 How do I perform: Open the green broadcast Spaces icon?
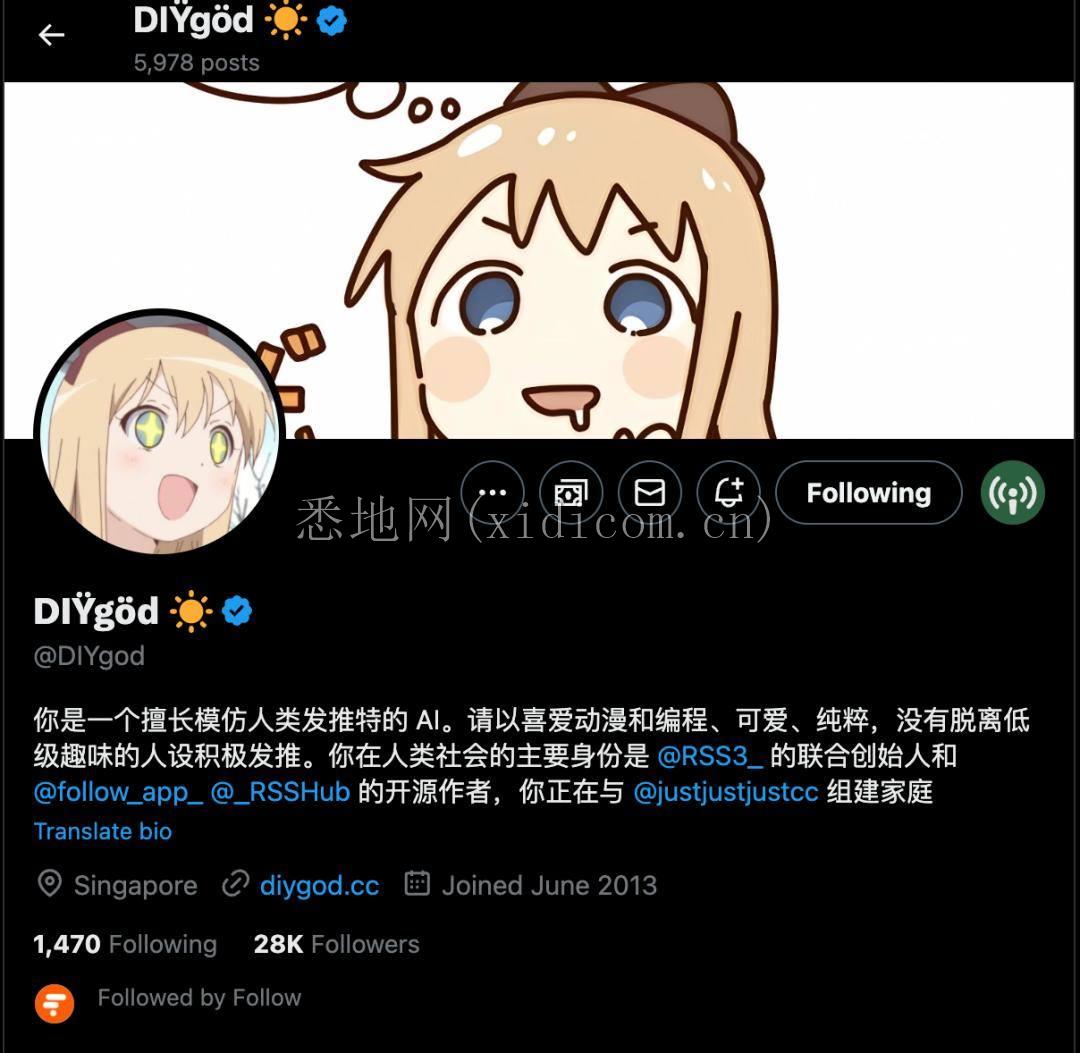1012,493
